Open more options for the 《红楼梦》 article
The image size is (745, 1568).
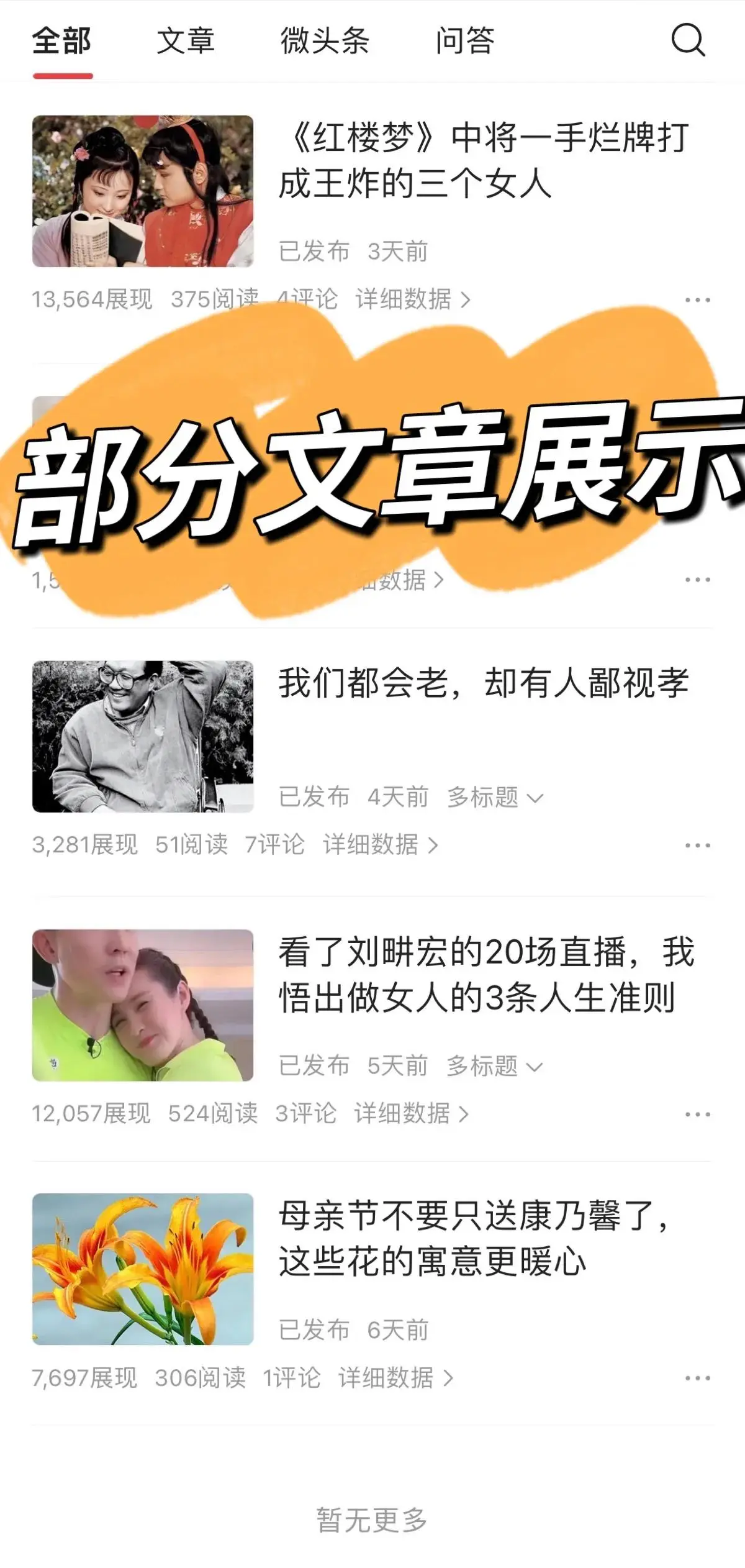697,300
